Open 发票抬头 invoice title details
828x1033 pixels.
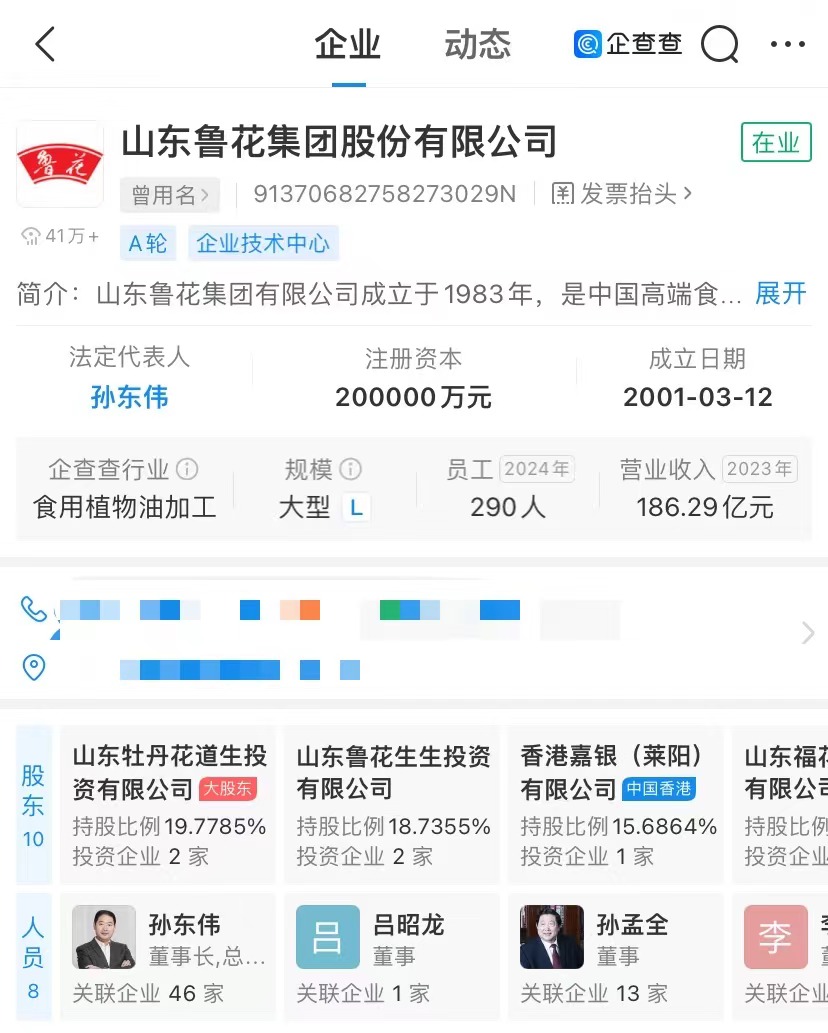pyautogui.click(x=622, y=194)
